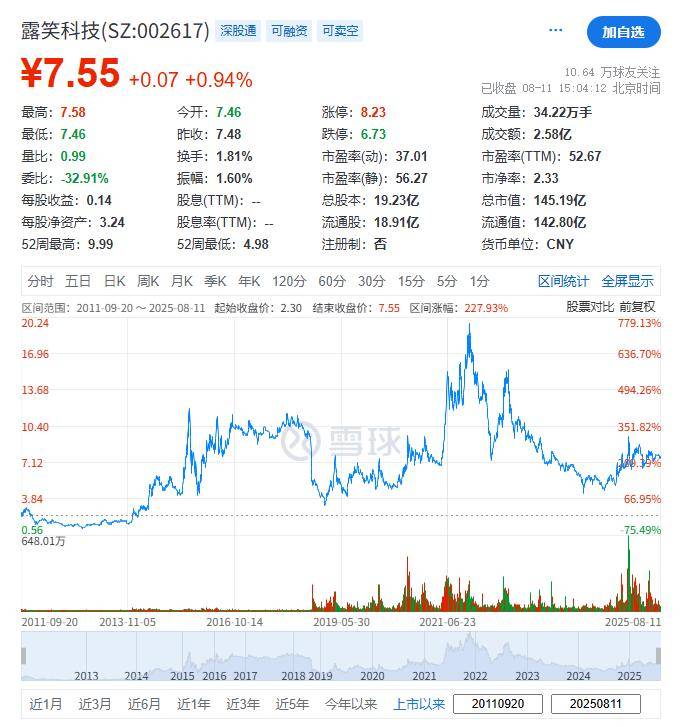
Task: Select the 近1年 time range
Action: [194, 704]
